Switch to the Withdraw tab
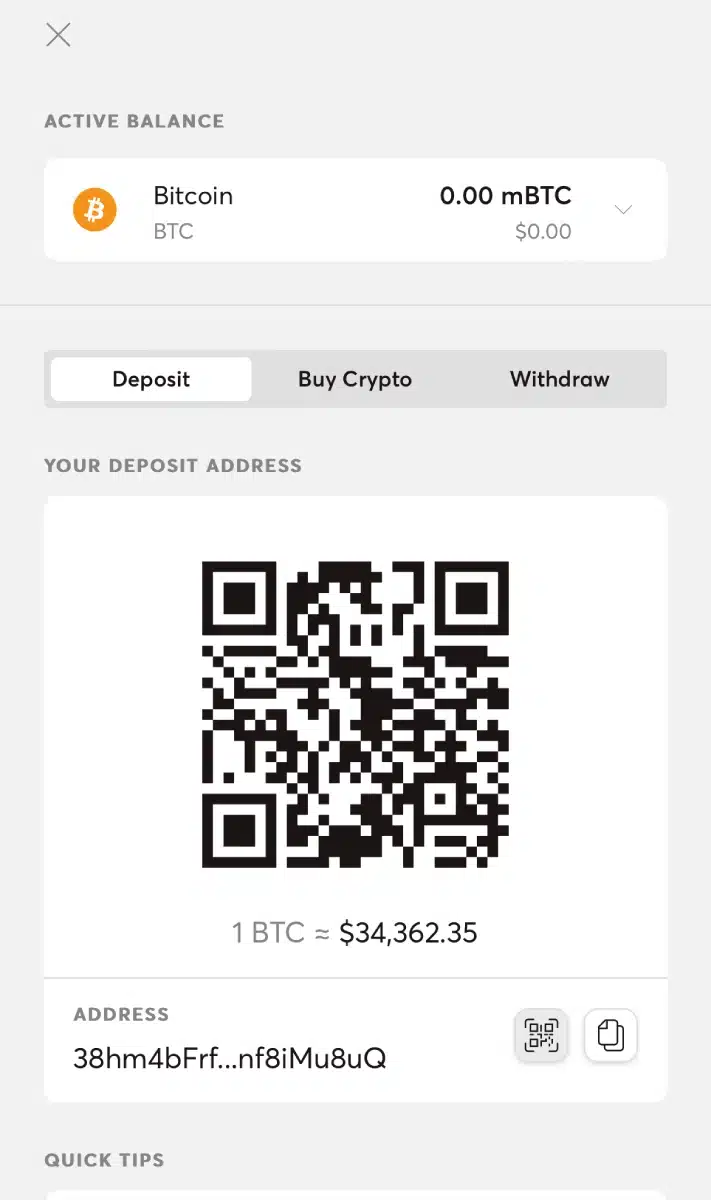 click(559, 380)
